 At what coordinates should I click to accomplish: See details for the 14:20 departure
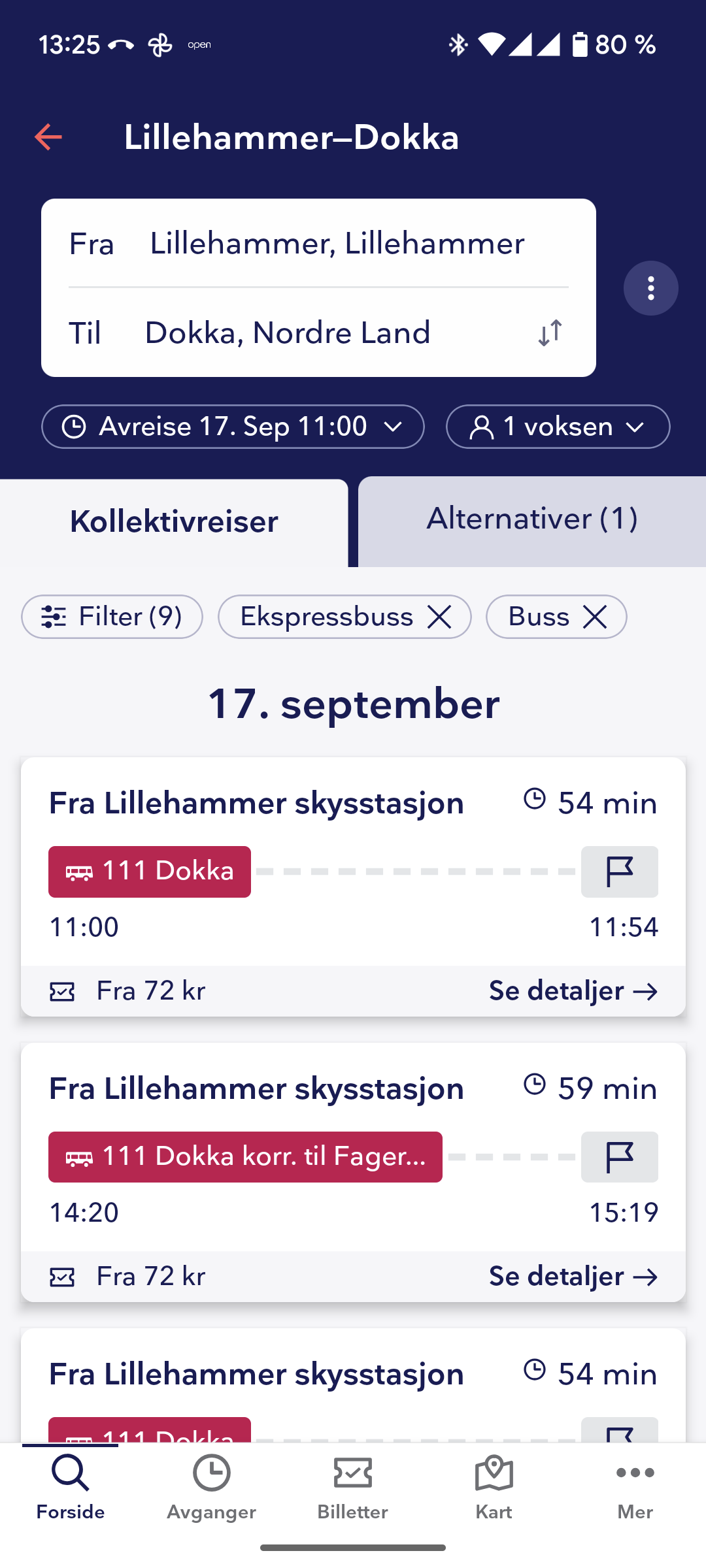573,1277
